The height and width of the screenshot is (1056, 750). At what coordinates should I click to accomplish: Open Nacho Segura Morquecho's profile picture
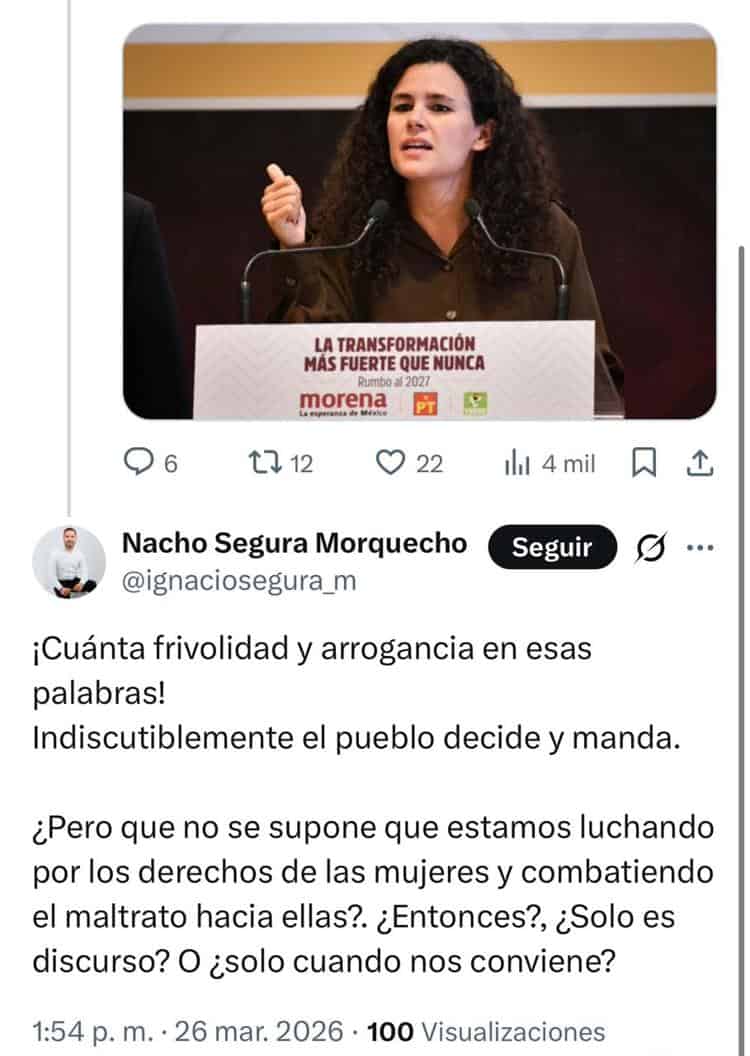click(x=69, y=561)
